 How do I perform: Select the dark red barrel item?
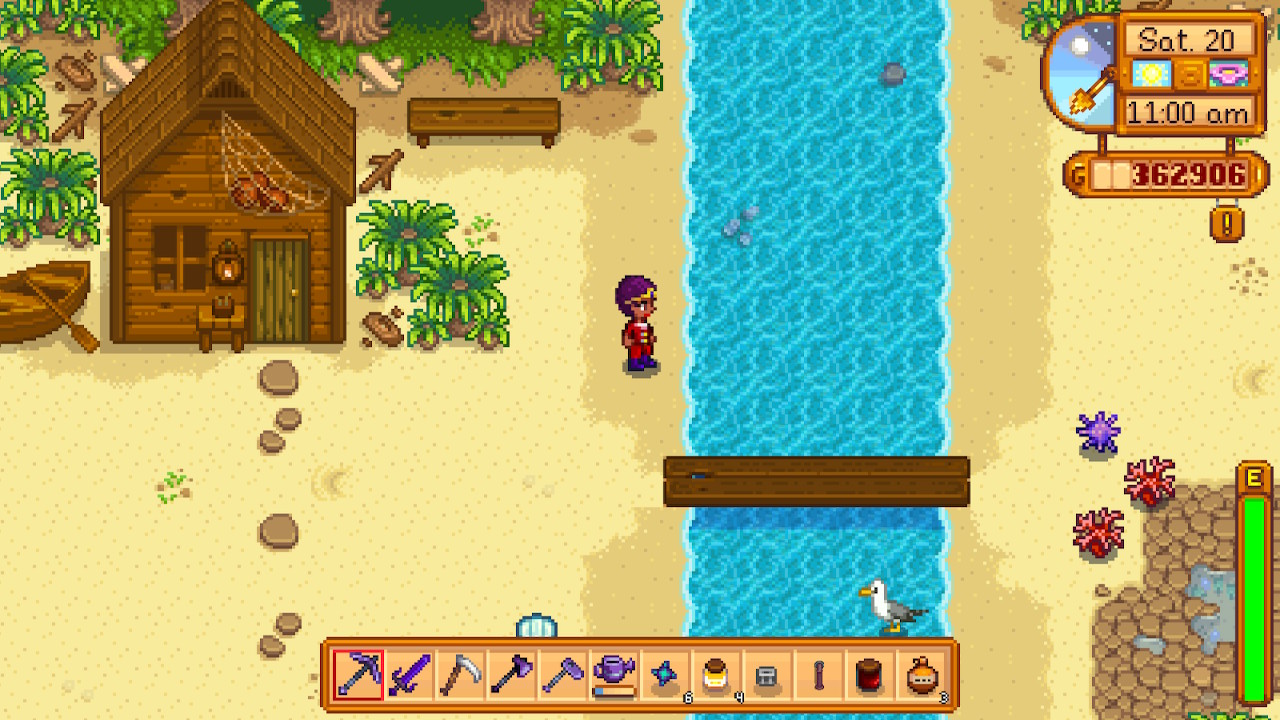[x=870, y=675]
